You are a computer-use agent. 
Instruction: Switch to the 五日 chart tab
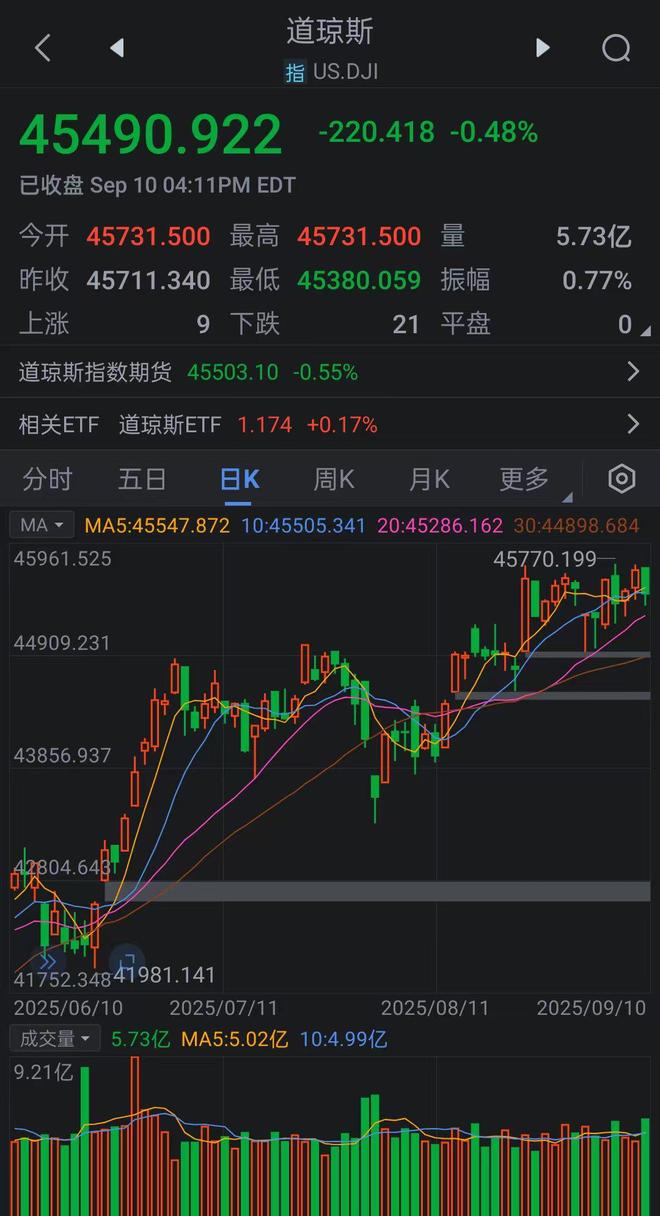pos(142,479)
